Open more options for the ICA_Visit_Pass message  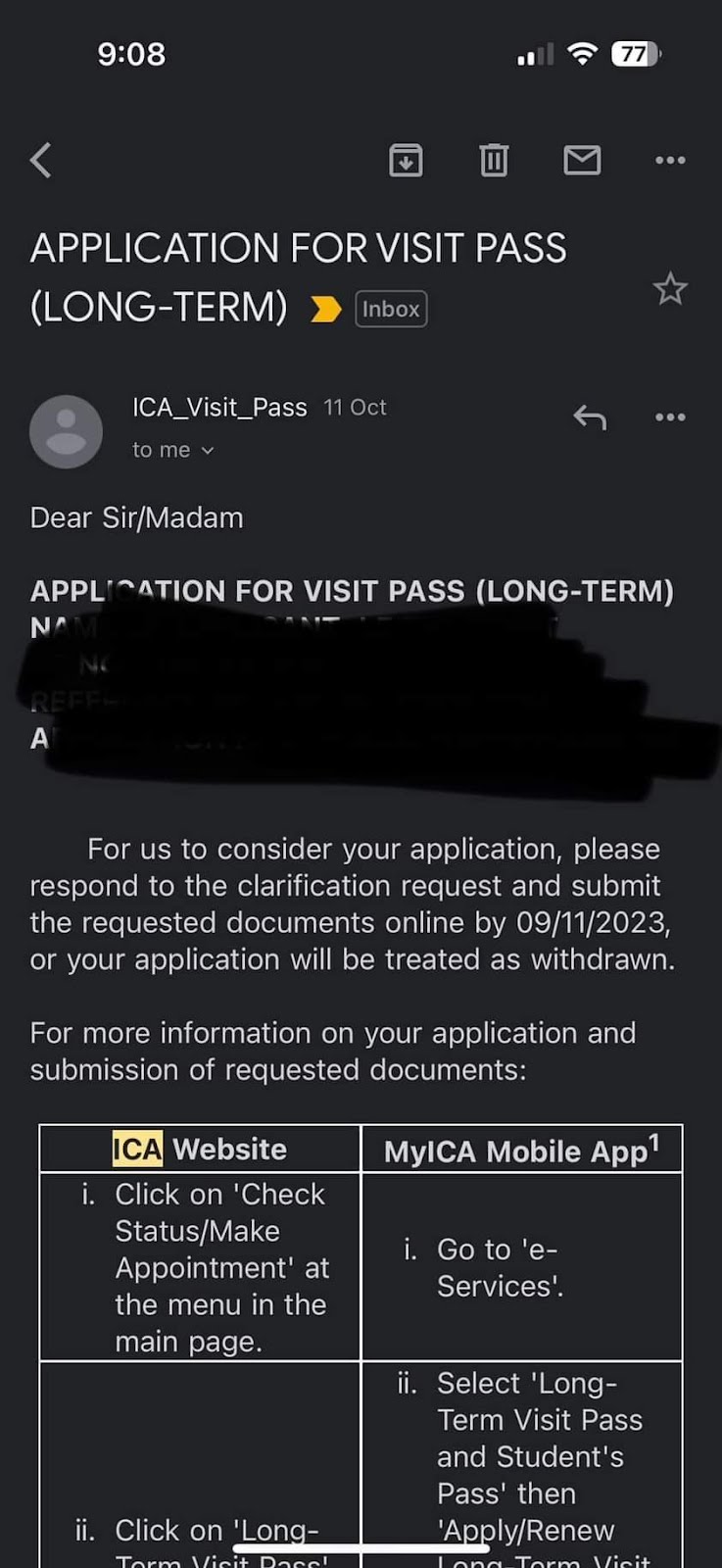(x=670, y=417)
